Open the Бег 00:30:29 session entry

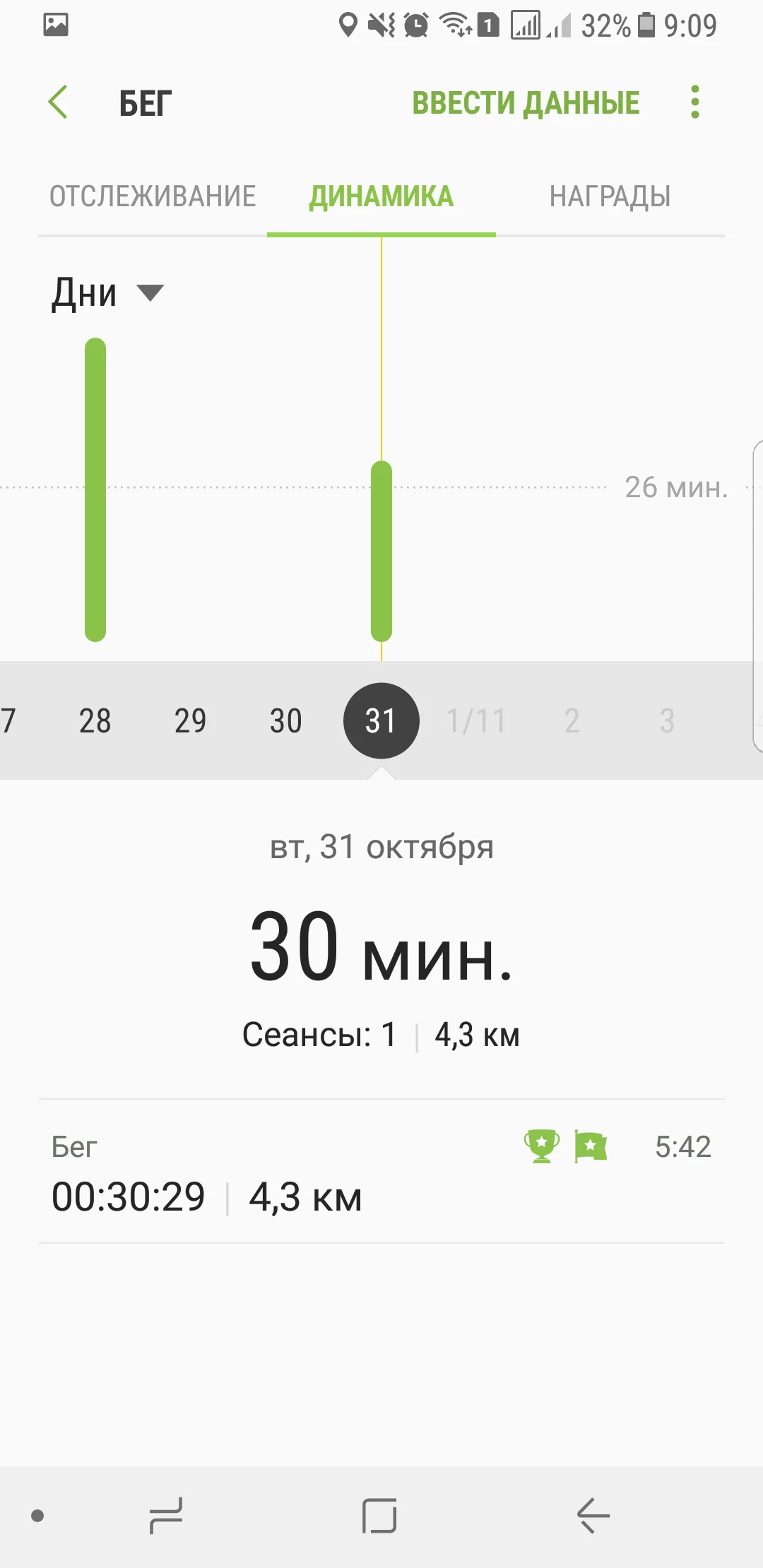(381, 1172)
